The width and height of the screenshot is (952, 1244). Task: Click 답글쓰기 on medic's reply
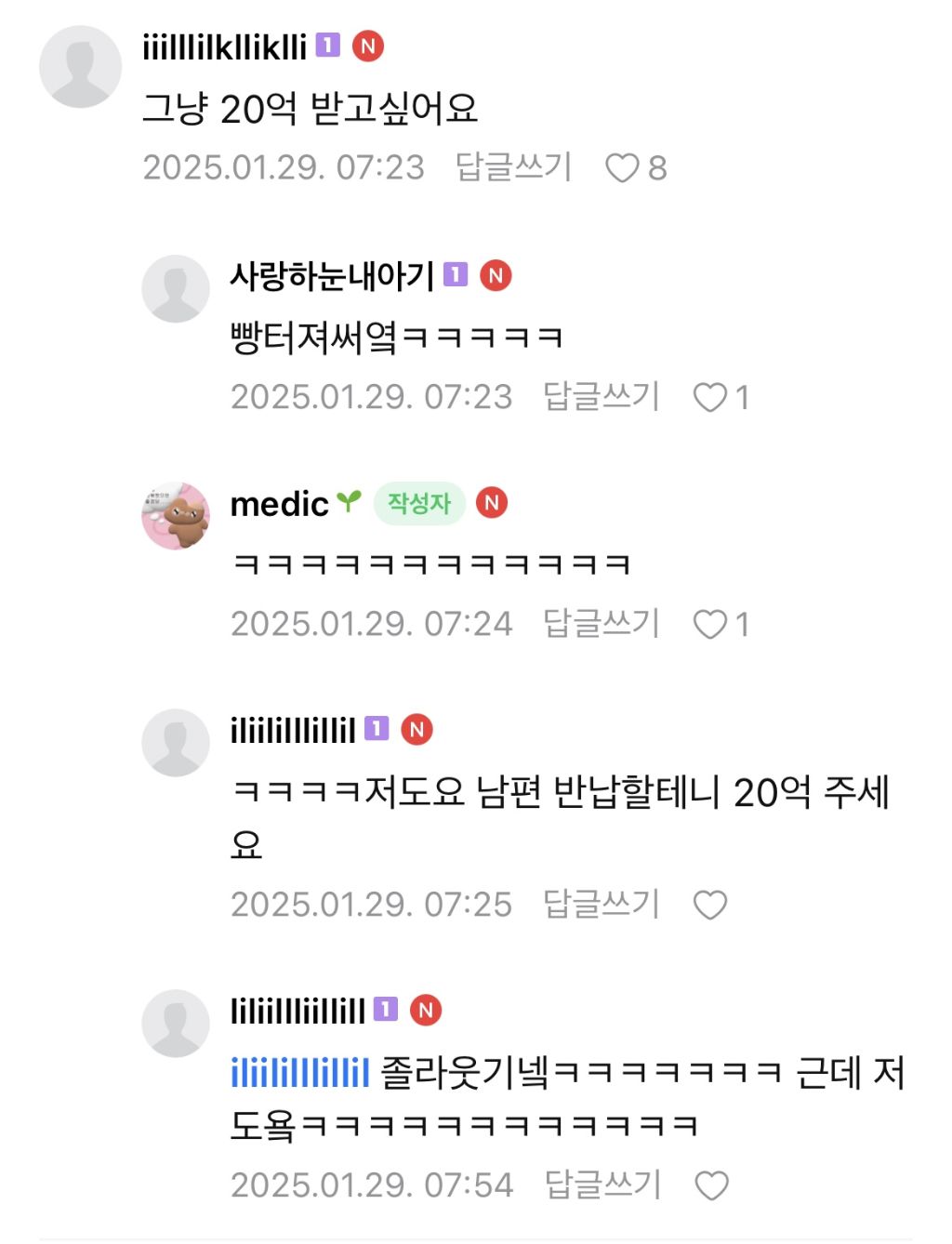600,624
